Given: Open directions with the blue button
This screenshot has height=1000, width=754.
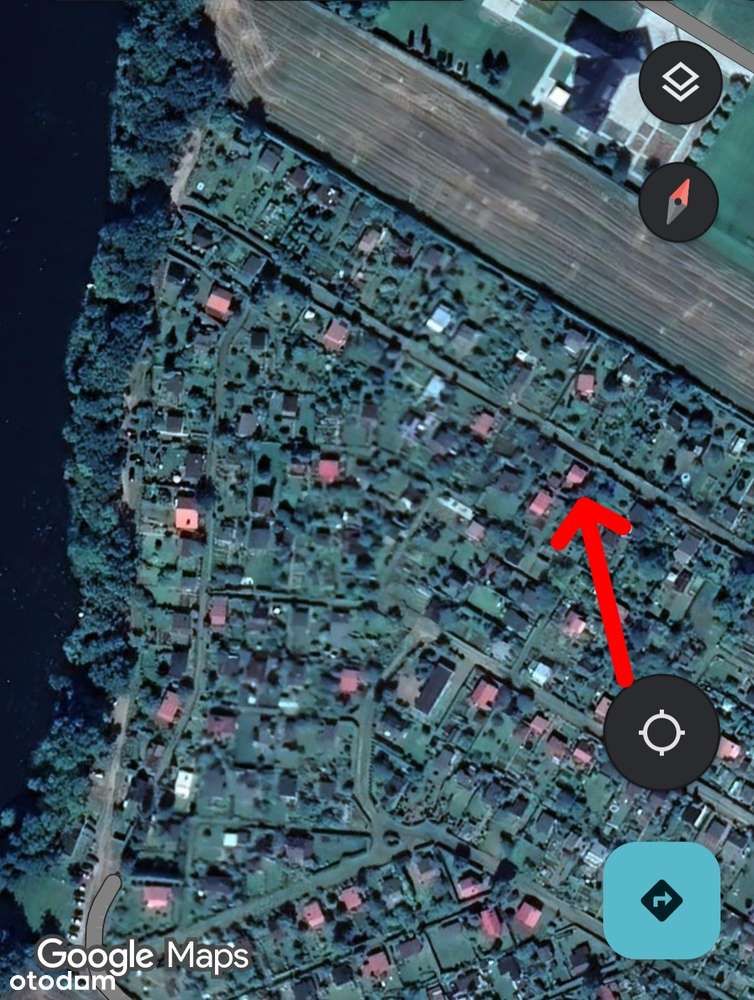Looking at the screenshot, I should coord(661,900).
